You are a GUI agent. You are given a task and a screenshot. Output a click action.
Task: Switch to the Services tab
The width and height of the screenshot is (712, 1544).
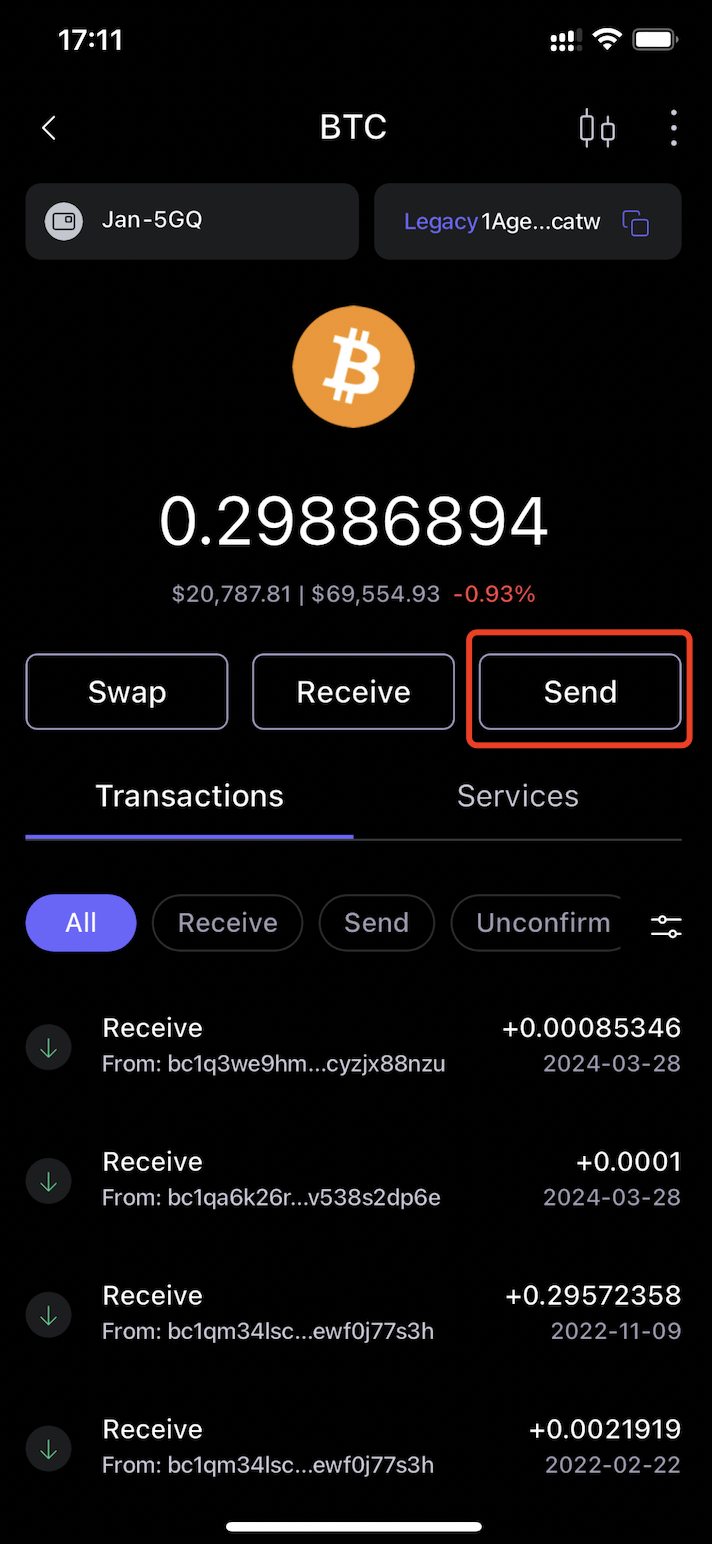point(517,796)
